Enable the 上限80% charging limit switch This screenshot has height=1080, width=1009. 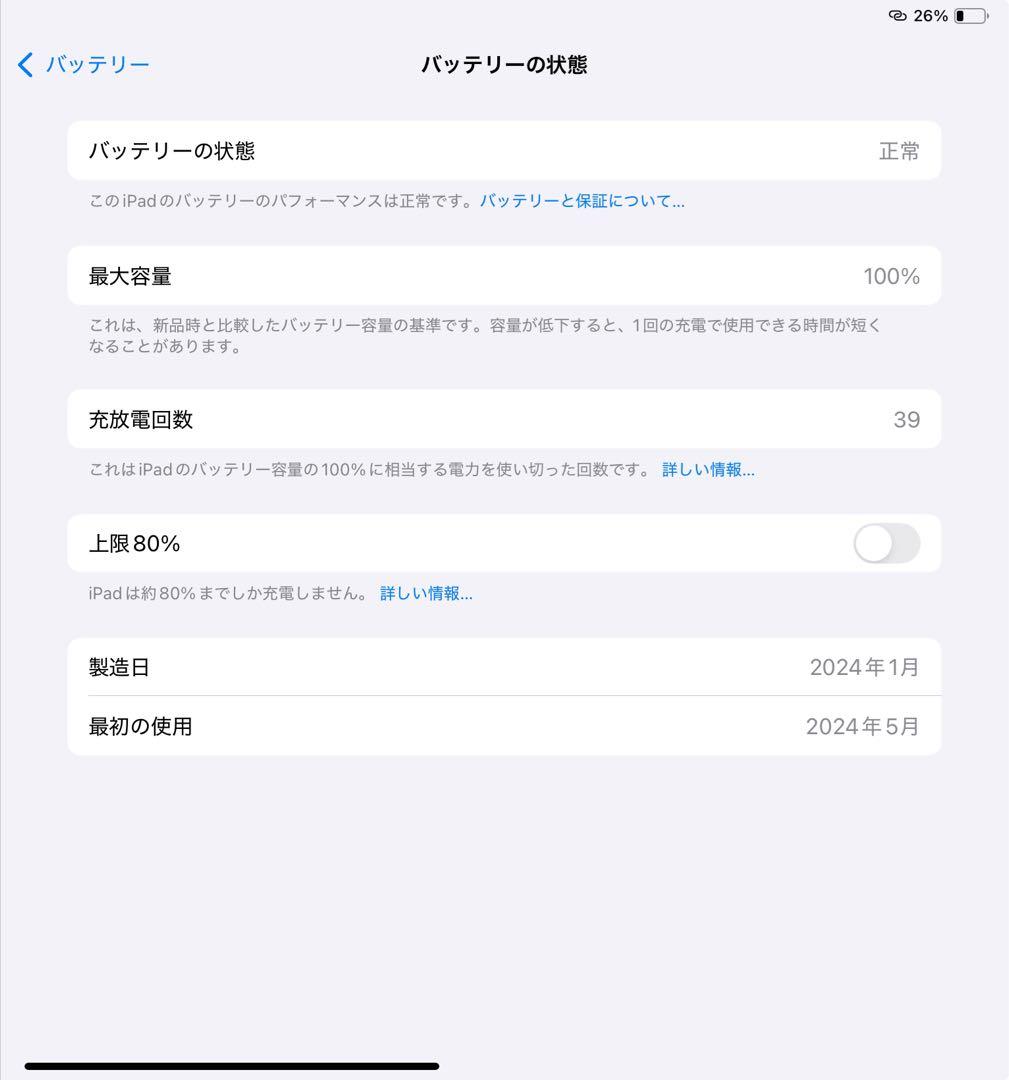point(886,543)
